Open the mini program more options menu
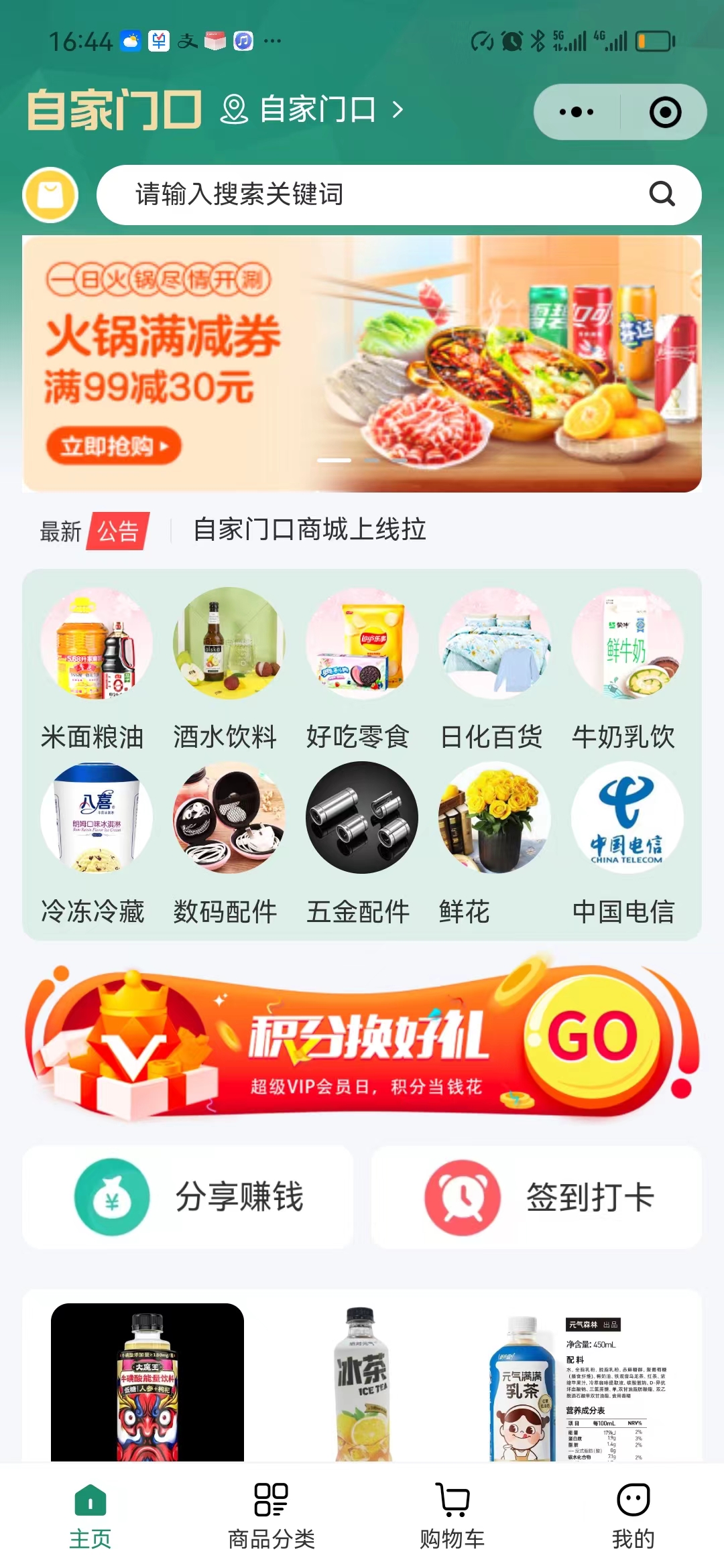 click(x=577, y=112)
